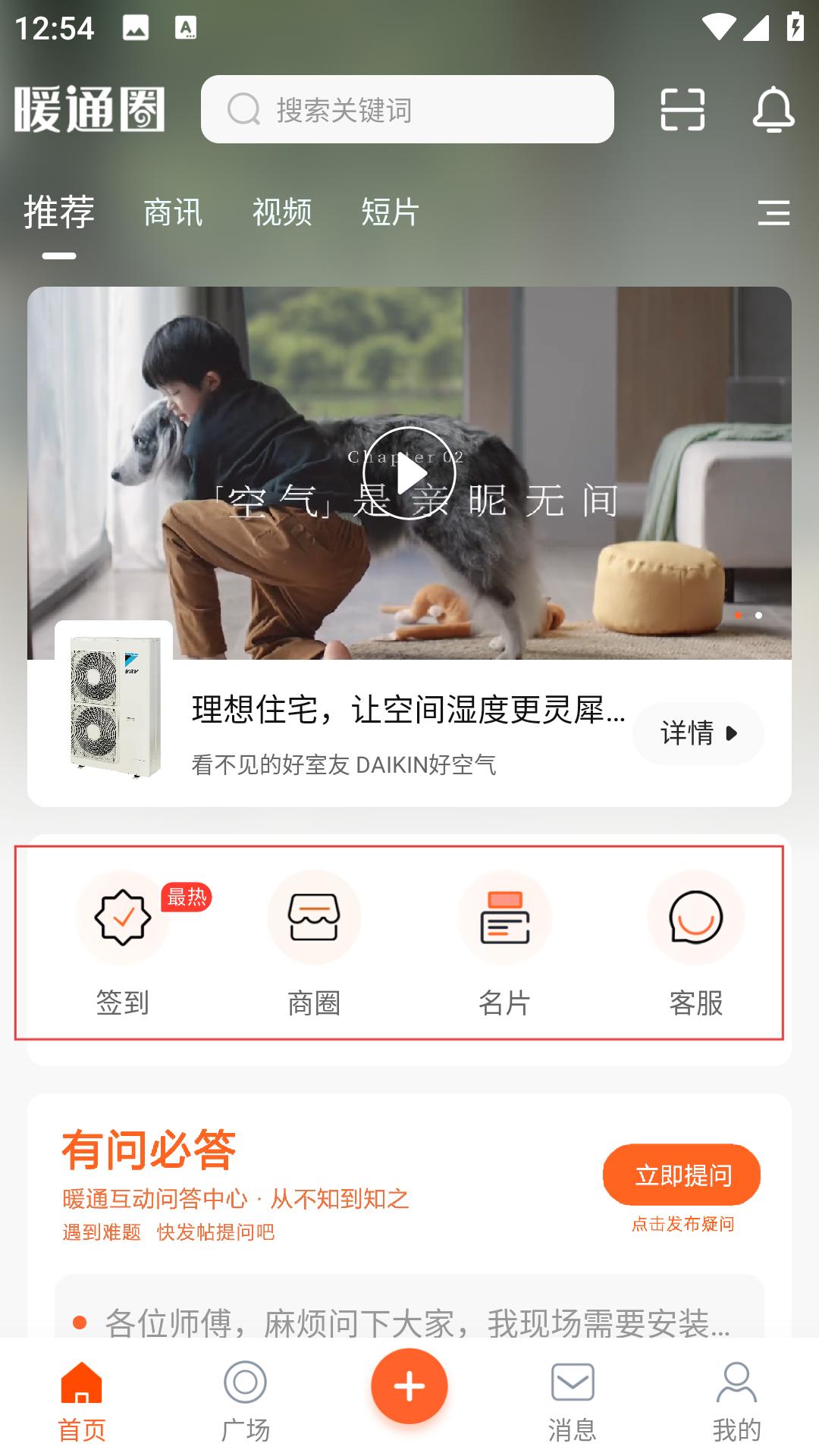Select the 推荐 tab
The width and height of the screenshot is (819, 1456).
59,212
